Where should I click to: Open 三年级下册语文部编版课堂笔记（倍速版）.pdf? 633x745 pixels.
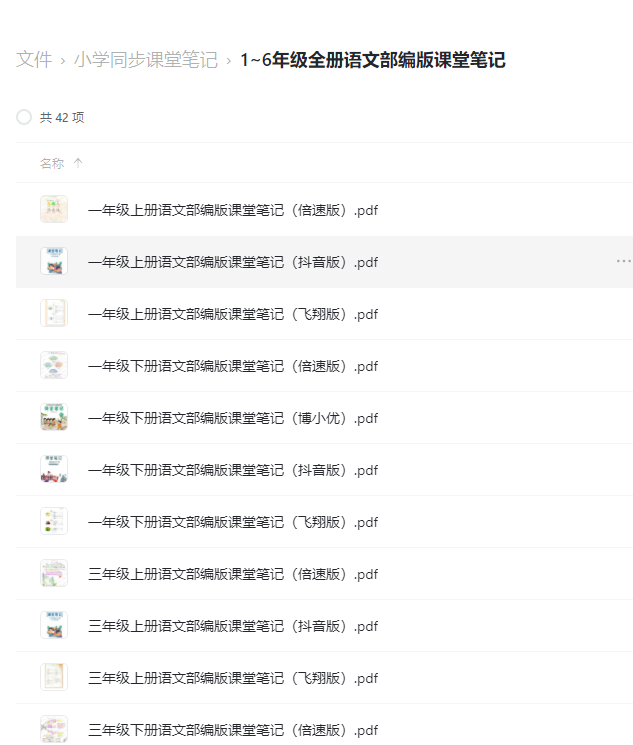pyautogui.click(x=233, y=730)
